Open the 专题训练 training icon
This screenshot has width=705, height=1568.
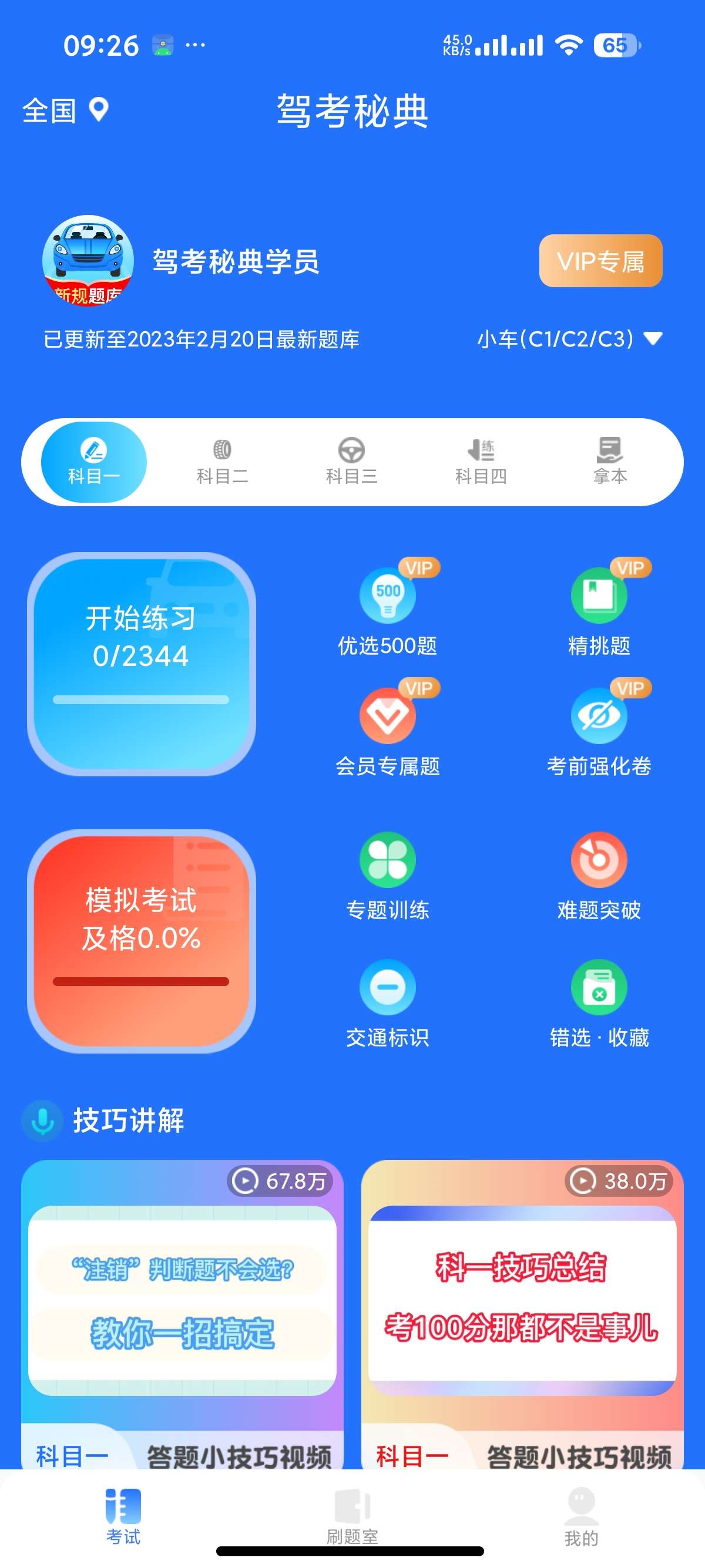pyautogui.click(x=387, y=860)
